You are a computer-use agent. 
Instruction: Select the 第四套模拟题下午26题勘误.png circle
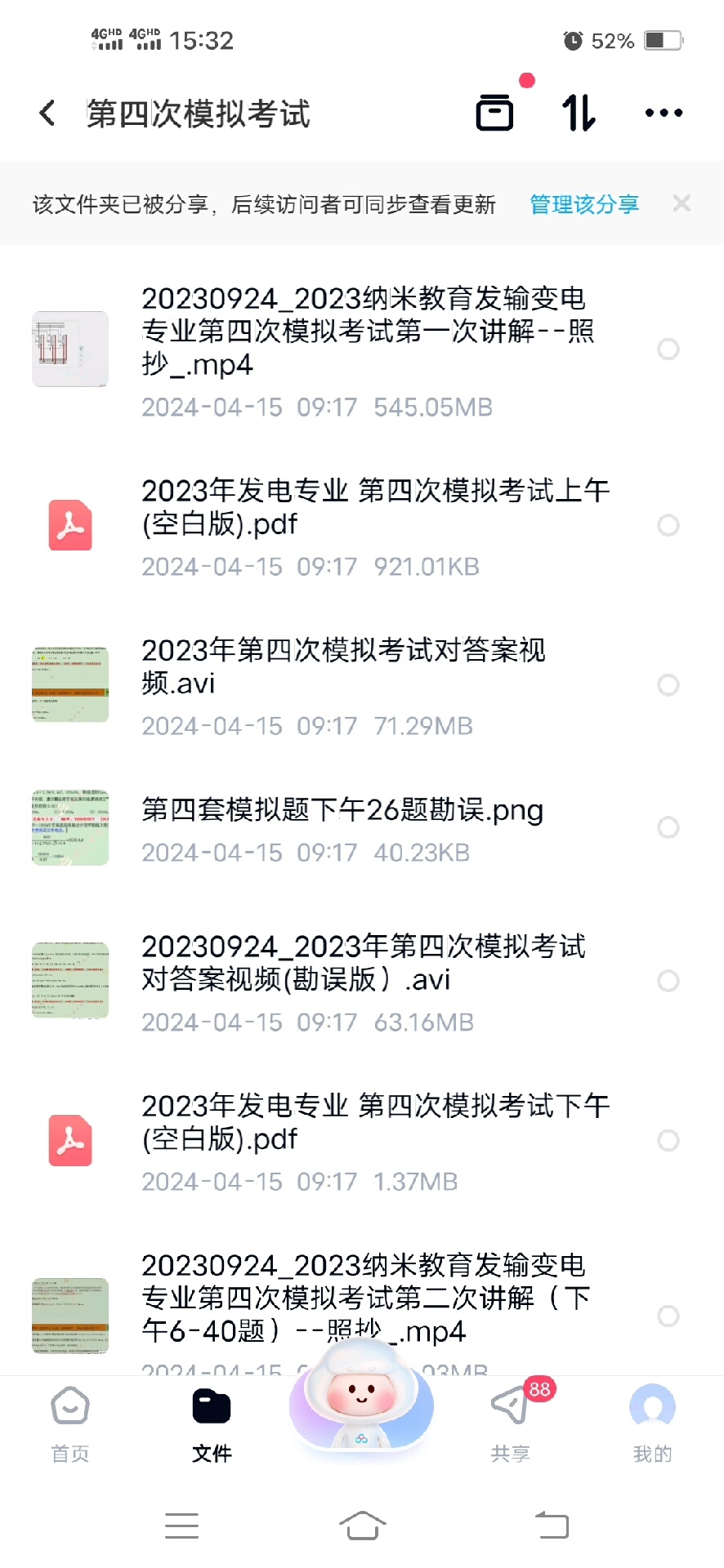click(x=668, y=827)
